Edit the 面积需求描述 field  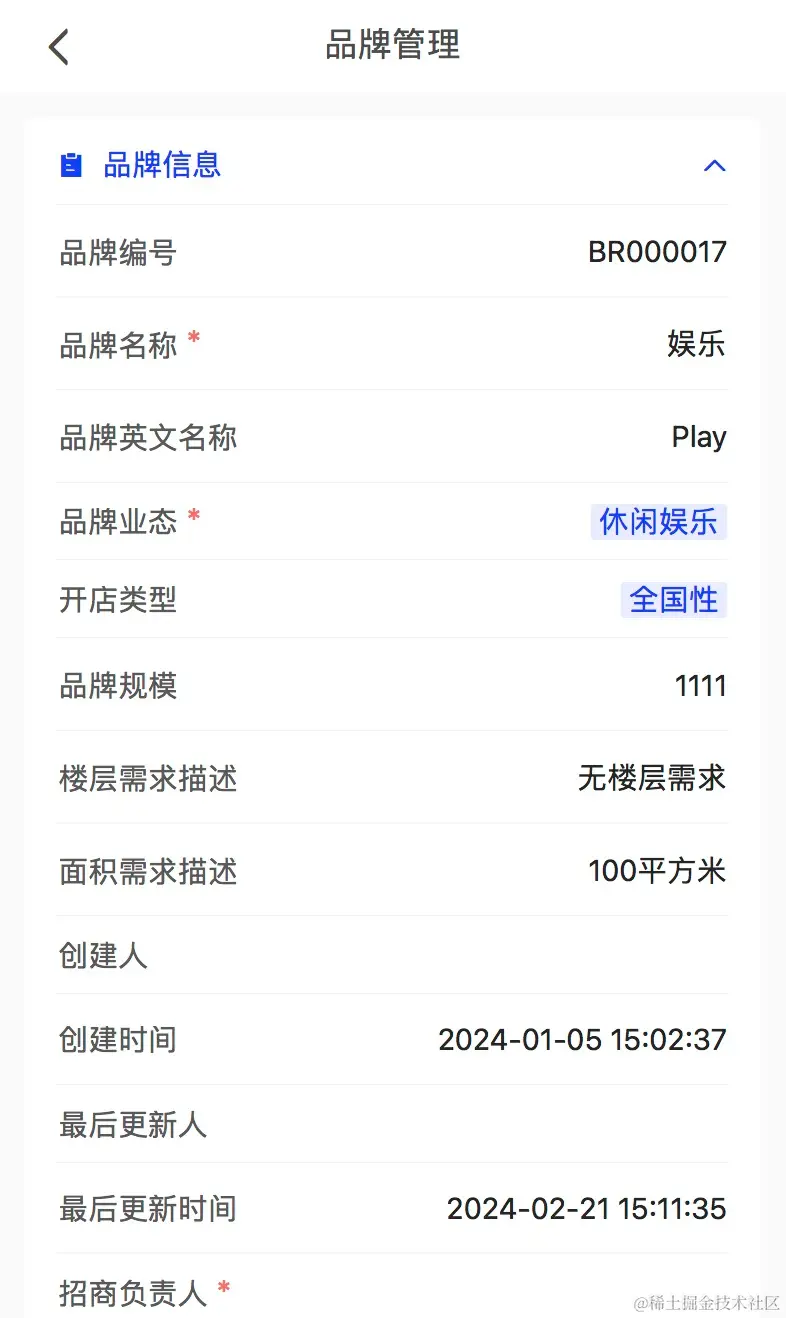(x=656, y=871)
